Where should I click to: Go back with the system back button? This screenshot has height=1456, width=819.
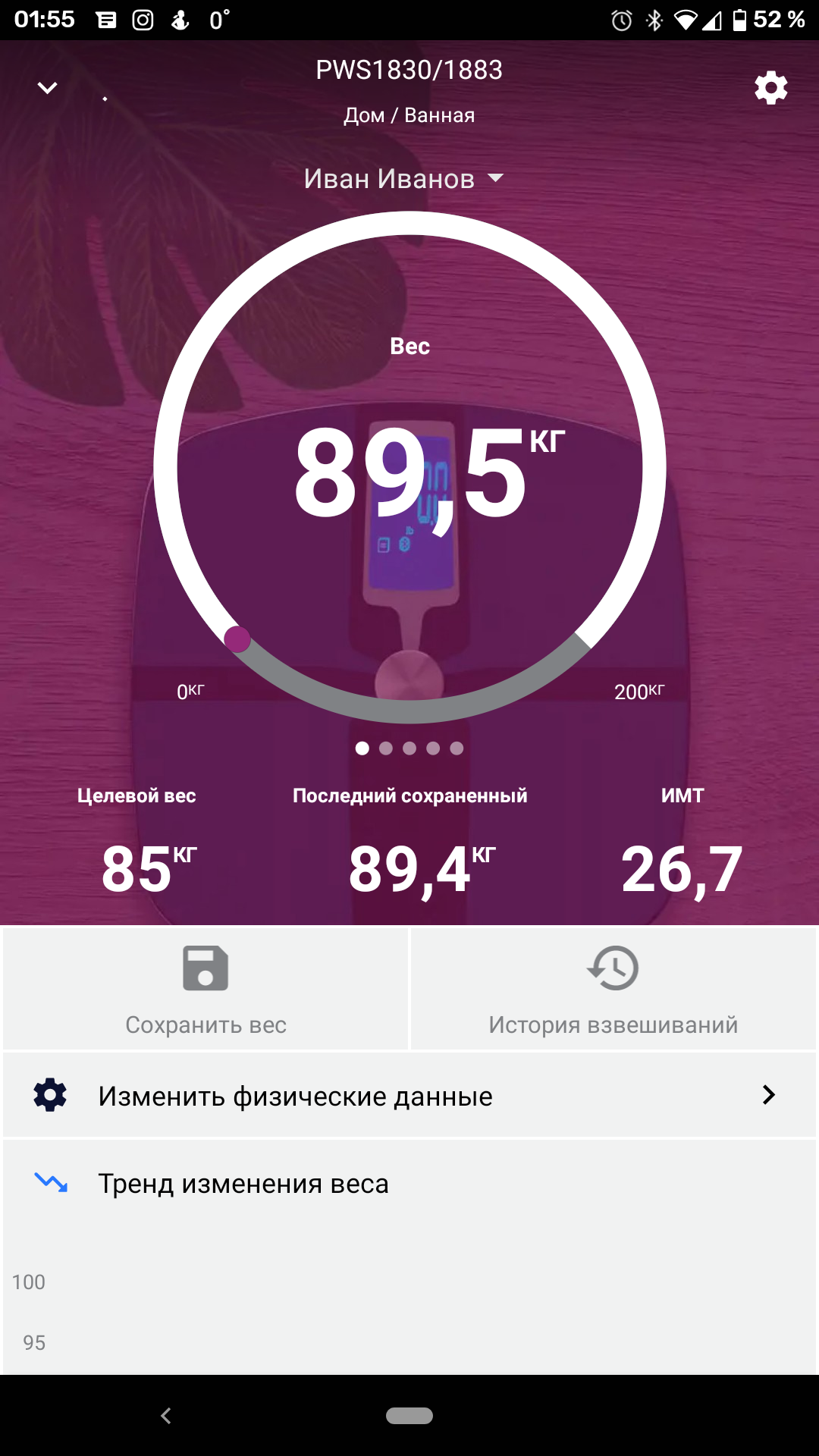166,1415
